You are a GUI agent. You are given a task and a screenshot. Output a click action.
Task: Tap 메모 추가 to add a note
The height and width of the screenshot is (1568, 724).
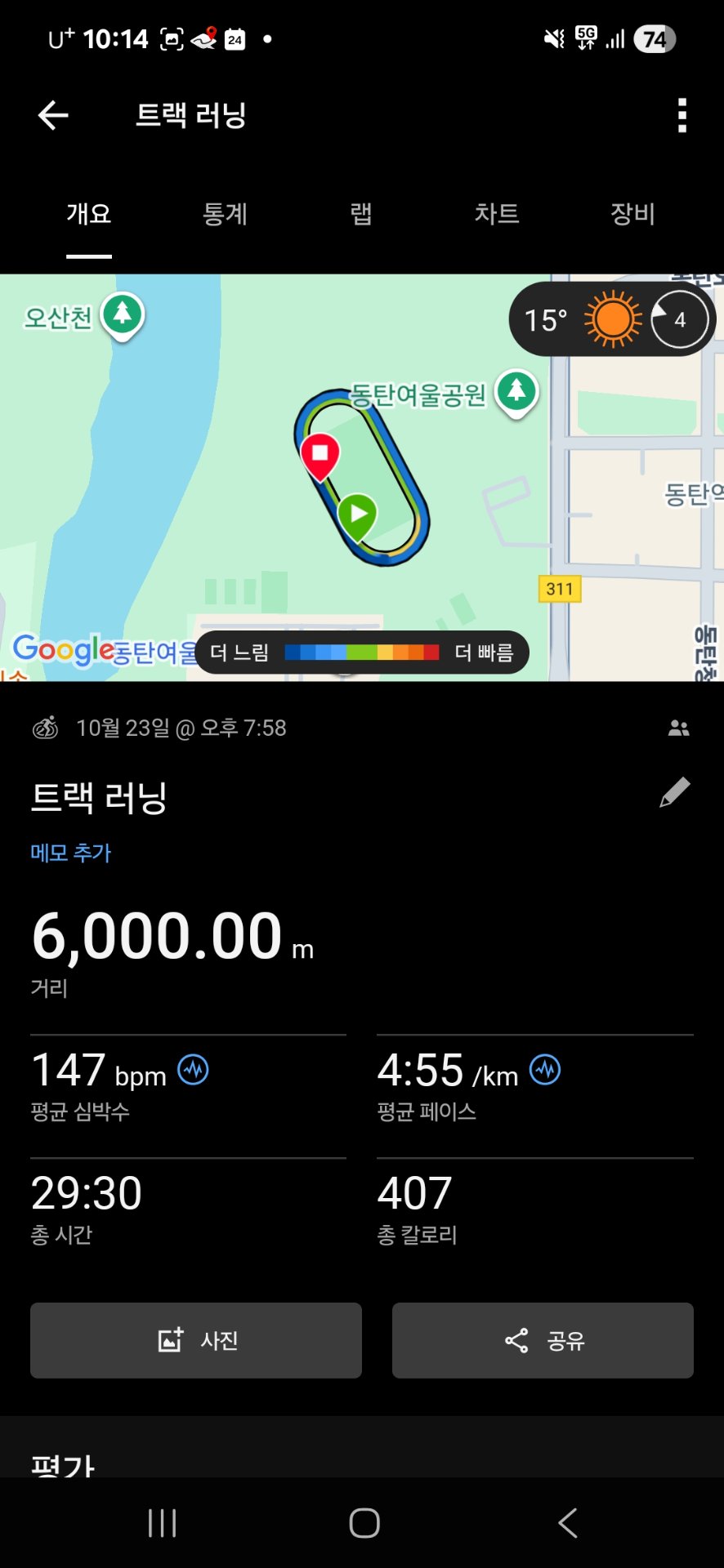70,852
